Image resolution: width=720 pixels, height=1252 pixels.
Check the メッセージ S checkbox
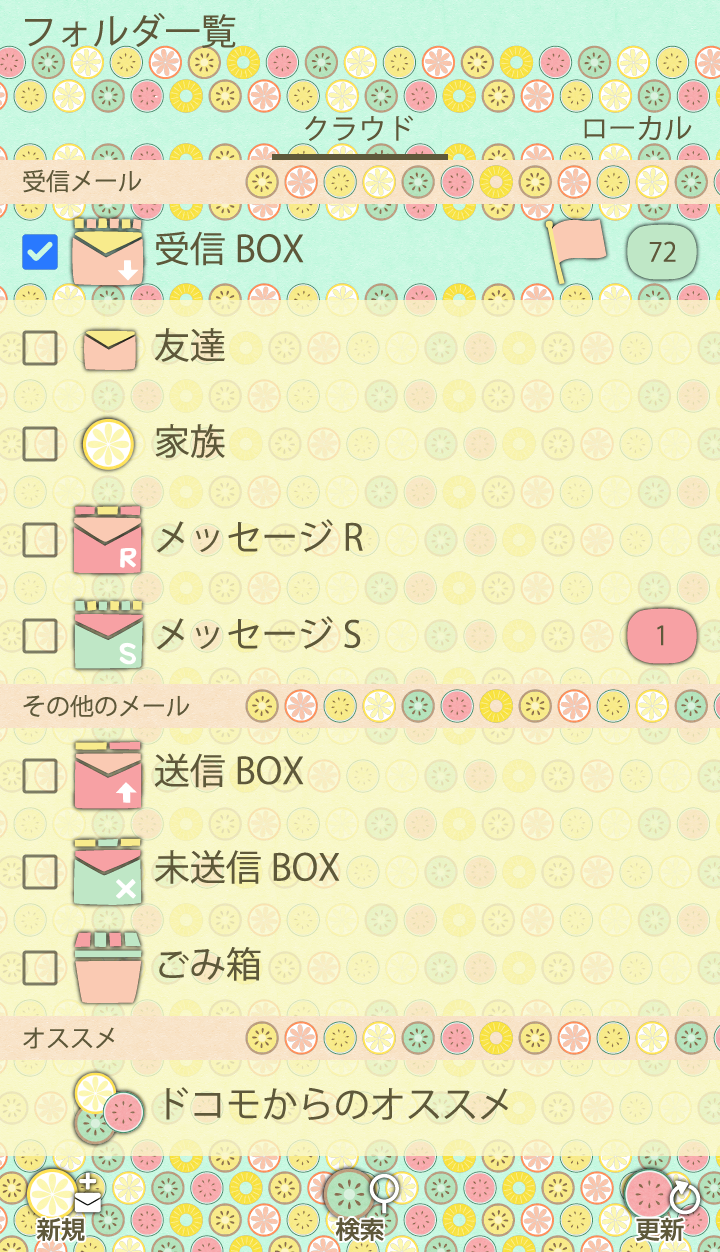tap(40, 636)
